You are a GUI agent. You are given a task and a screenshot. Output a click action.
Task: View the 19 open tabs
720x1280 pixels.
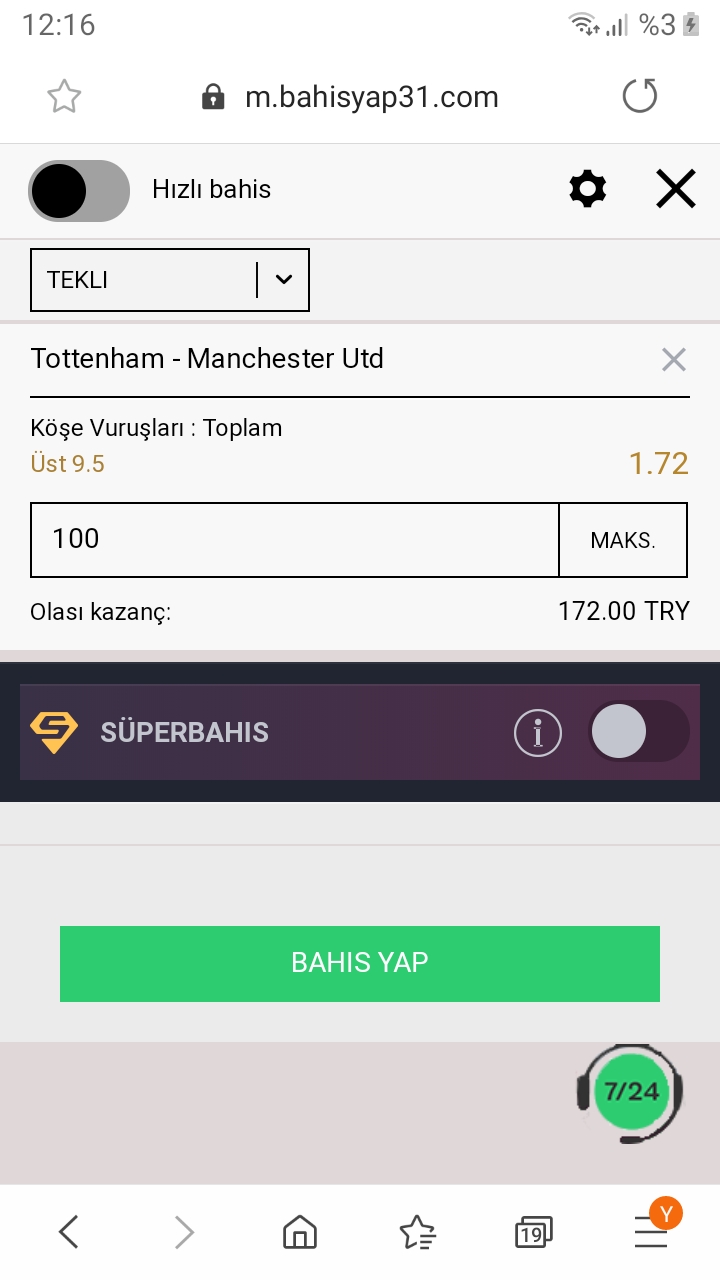[533, 1233]
